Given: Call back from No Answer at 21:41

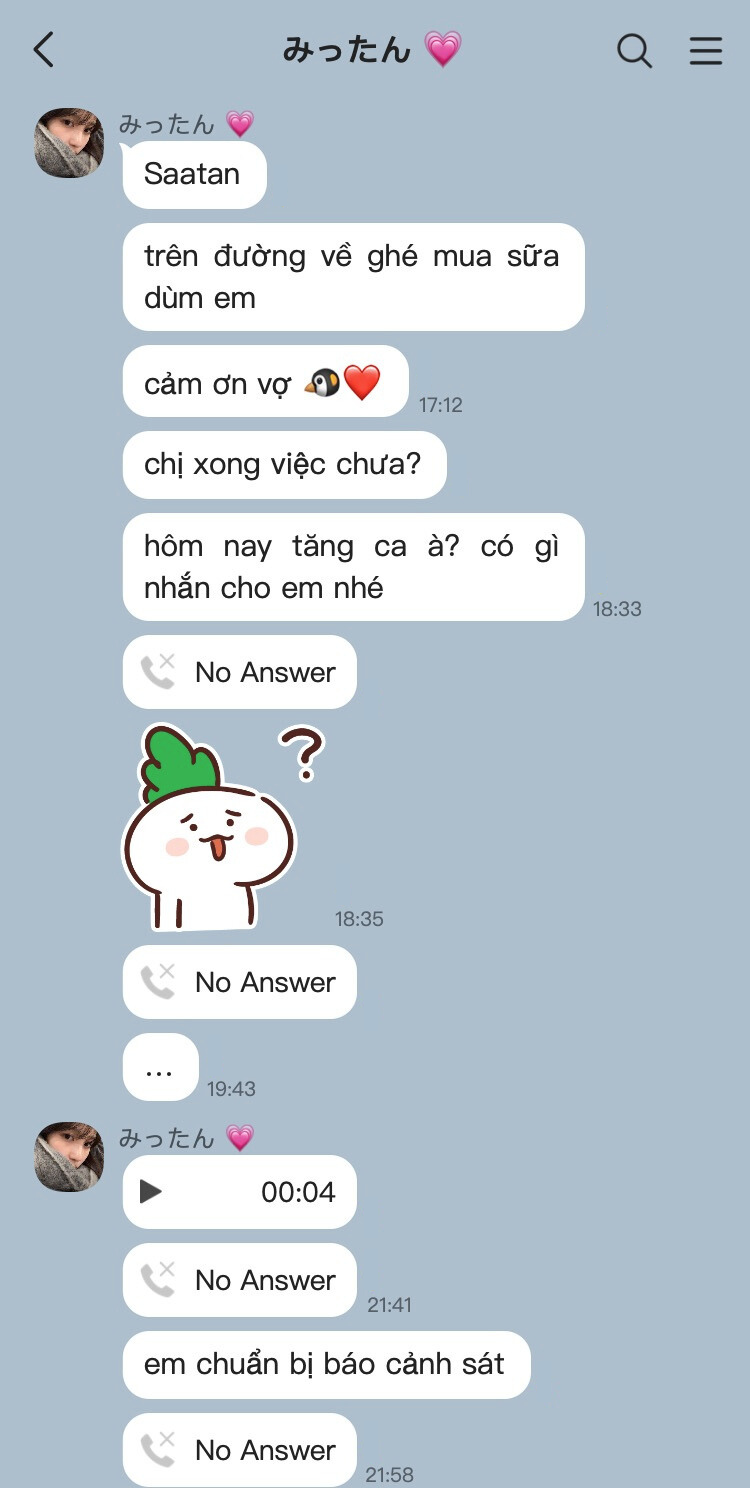Looking at the screenshot, I should [x=239, y=1280].
